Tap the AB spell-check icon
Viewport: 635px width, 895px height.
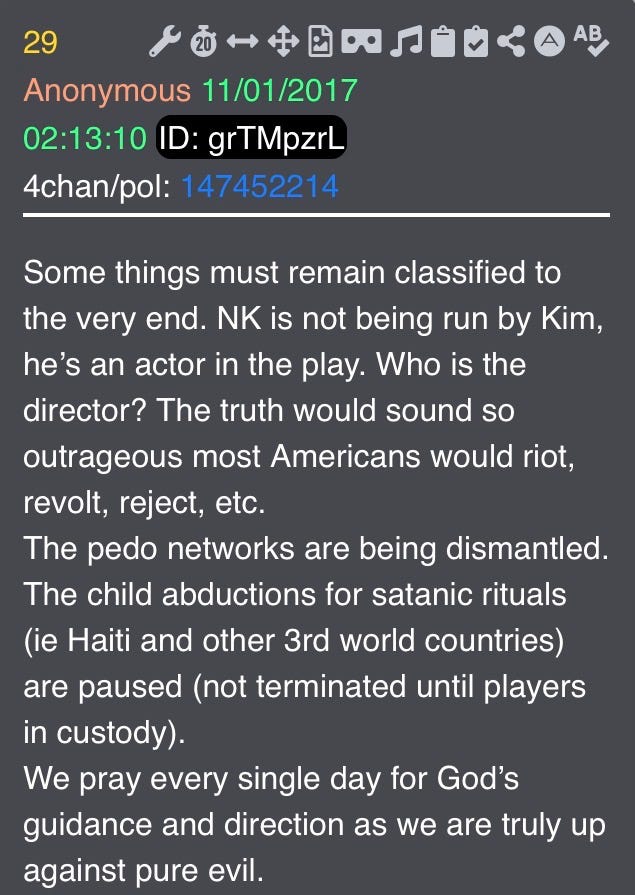tap(590, 41)
